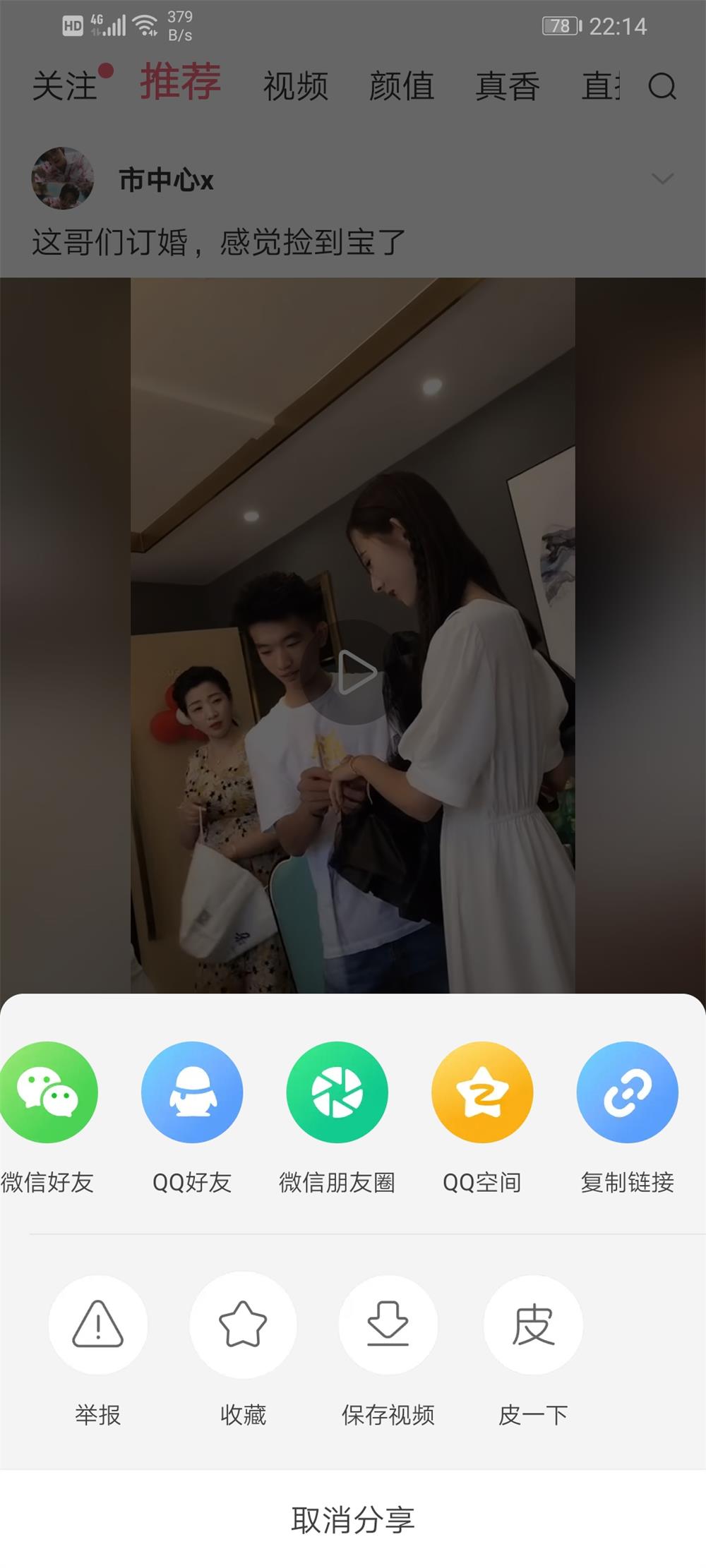Tap 保存视频 to download the video
Image resolution: width=706 pixels, height=1568 pixels.
click(388, 1325)
